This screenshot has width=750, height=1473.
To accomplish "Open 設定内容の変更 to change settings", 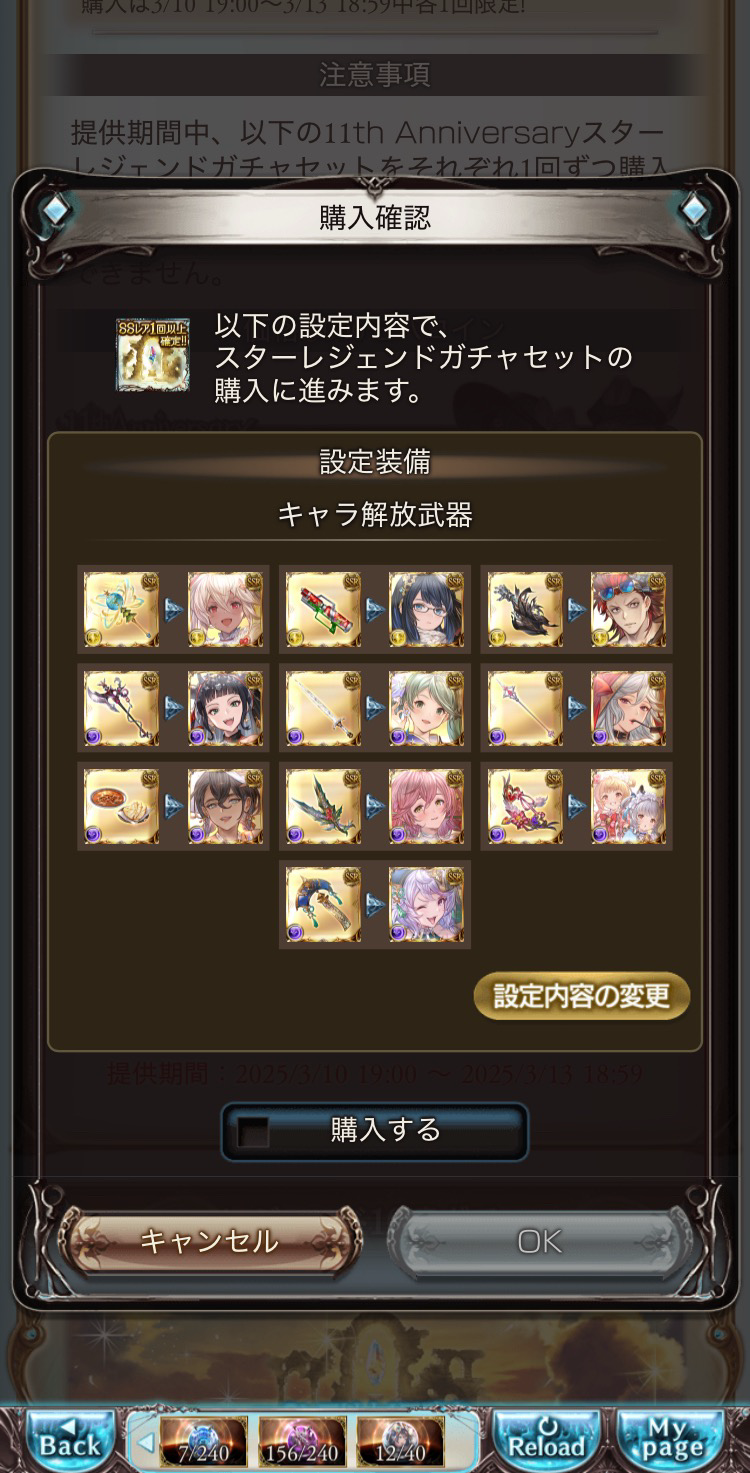I will tap(581, 996).
